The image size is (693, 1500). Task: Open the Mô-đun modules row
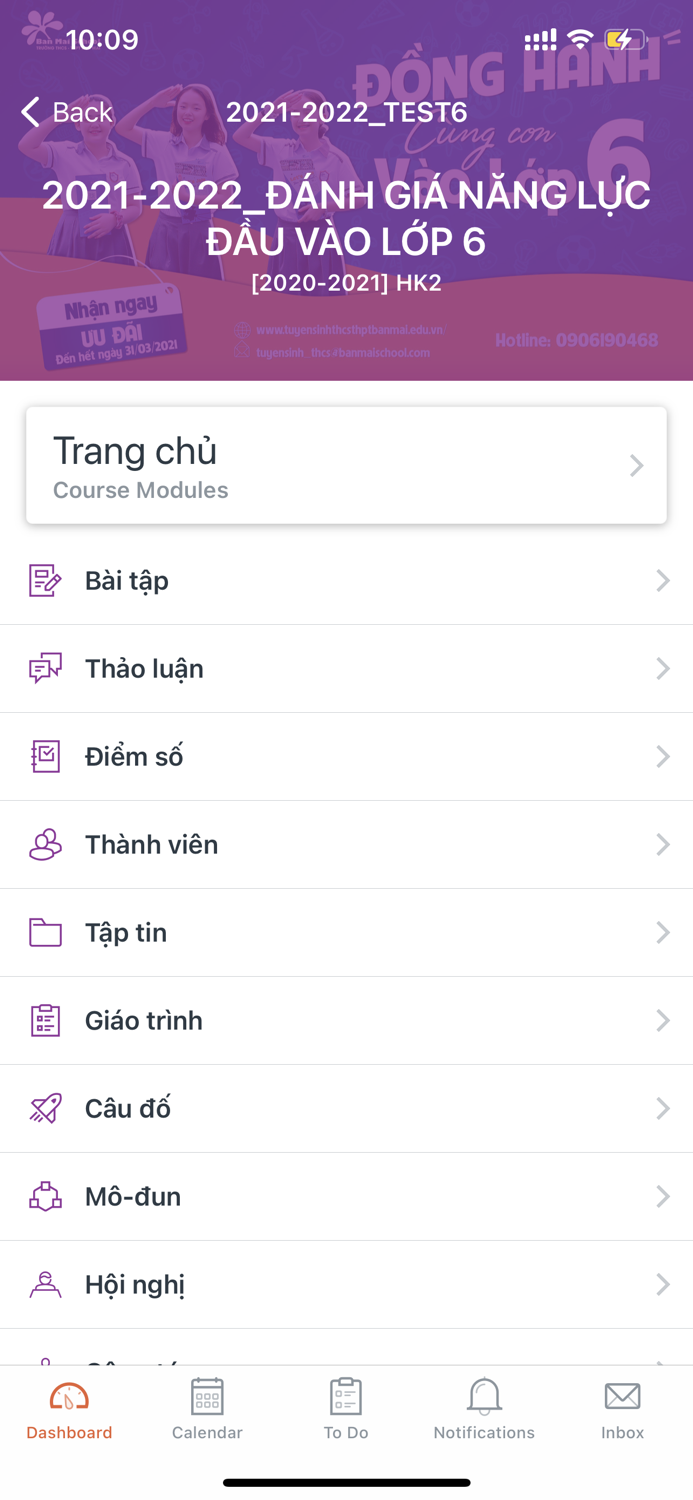click(x=346, y=1197)
